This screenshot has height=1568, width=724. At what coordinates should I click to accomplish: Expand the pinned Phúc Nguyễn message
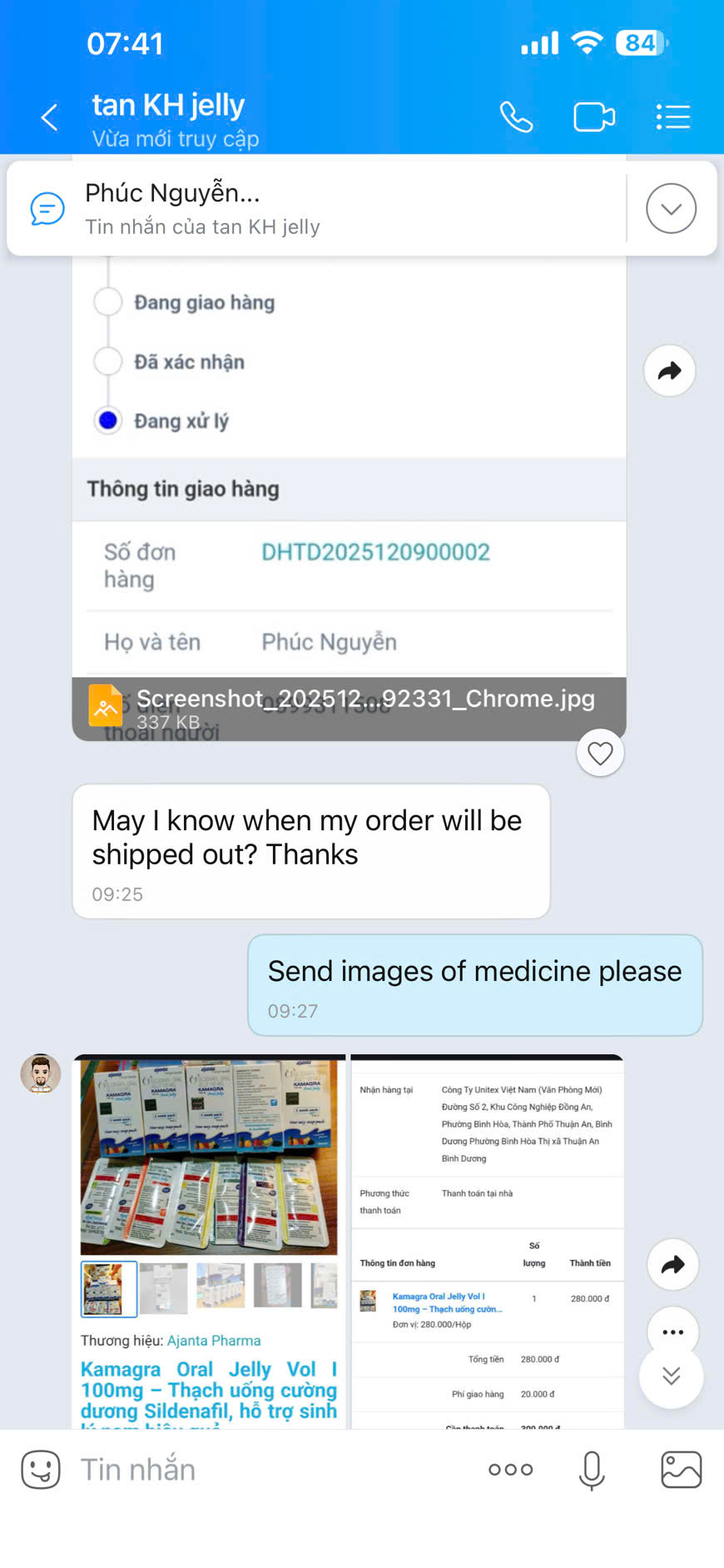[671, 208]
